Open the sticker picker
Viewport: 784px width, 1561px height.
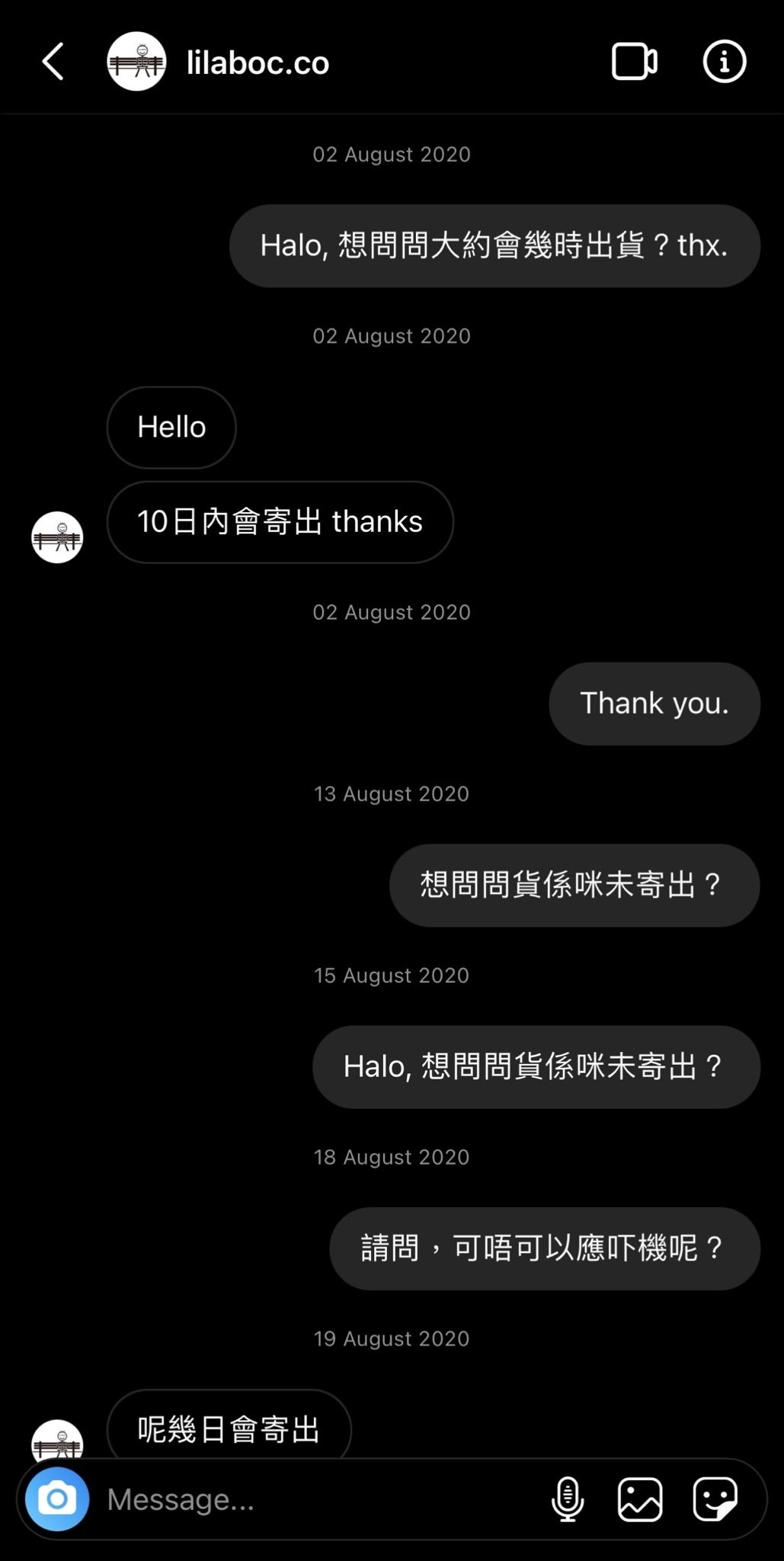point(715,1498)
